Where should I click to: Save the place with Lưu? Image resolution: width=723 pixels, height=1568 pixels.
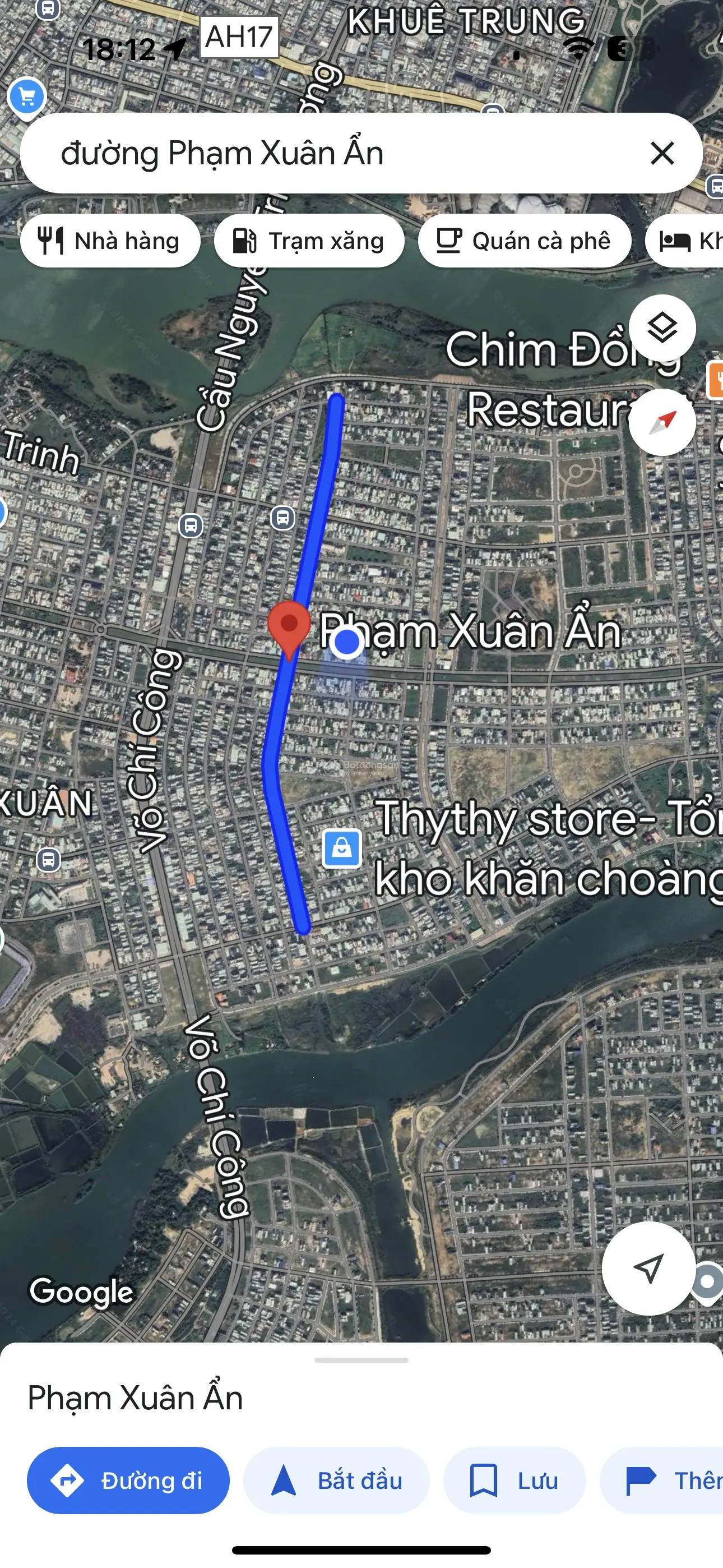point(515,1481)
